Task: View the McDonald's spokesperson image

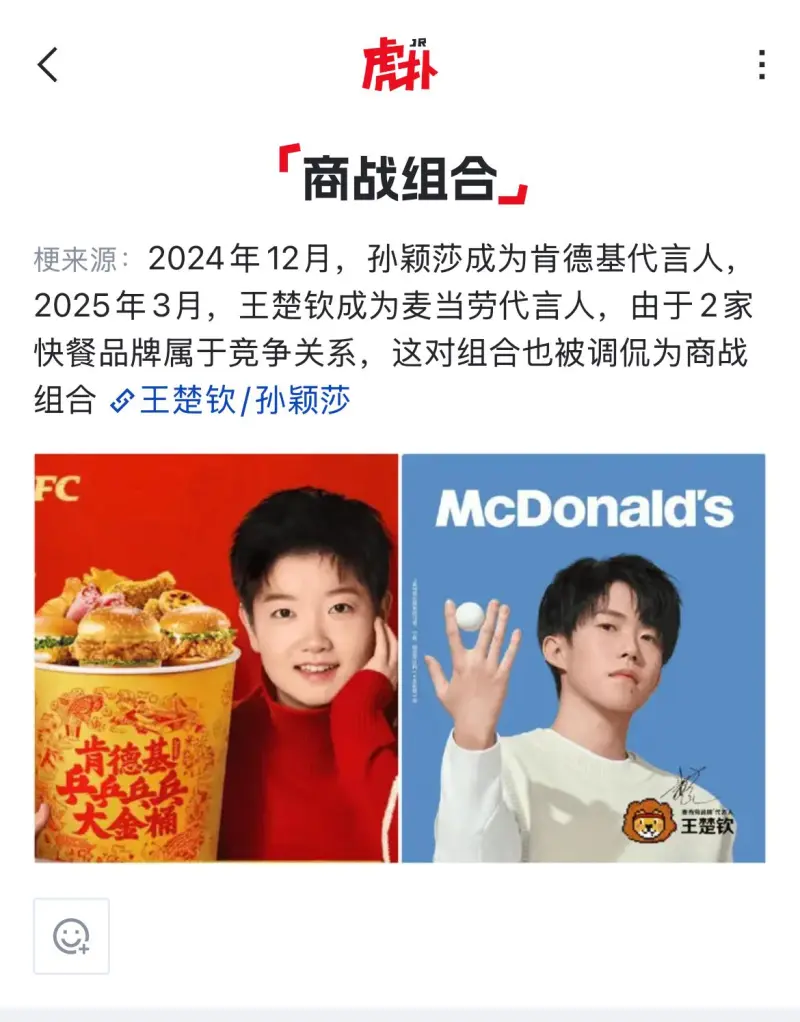Action: click(x=583, y=658)
